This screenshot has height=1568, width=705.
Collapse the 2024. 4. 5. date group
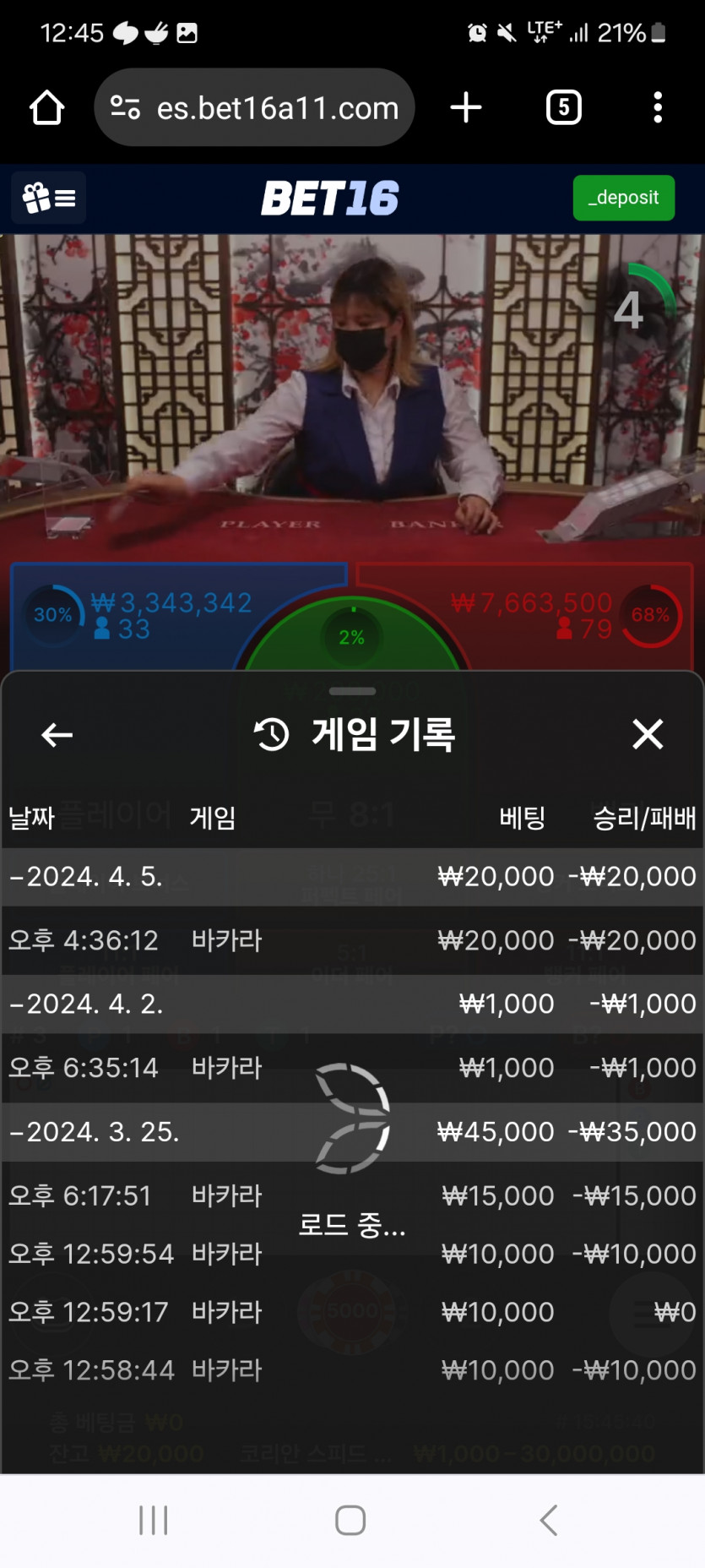(x=84, y=876)
